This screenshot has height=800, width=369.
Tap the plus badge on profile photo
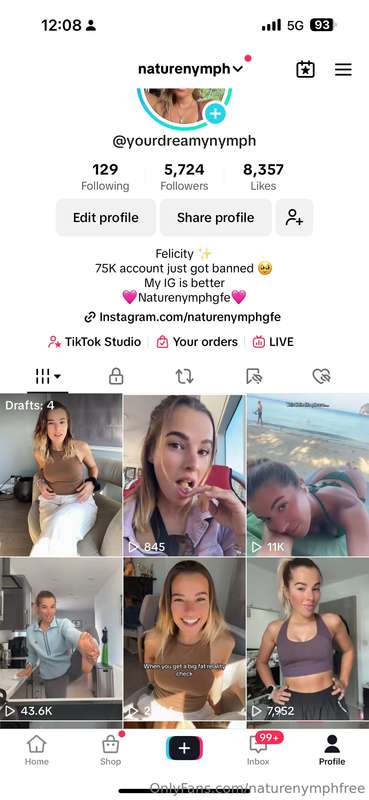click(x=215, y=113)
